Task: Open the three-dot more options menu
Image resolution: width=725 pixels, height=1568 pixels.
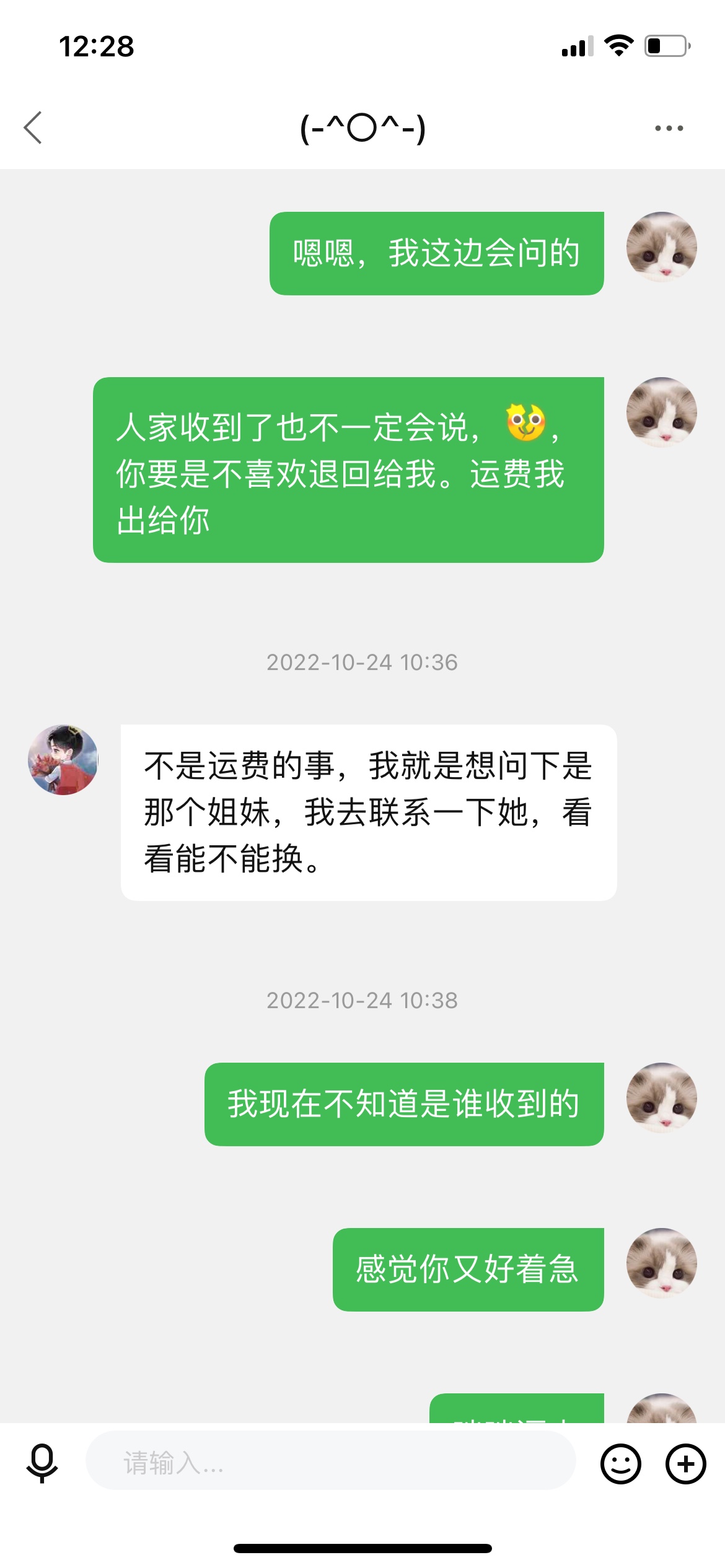Action: pyautogui.click(x=669, y=128)
